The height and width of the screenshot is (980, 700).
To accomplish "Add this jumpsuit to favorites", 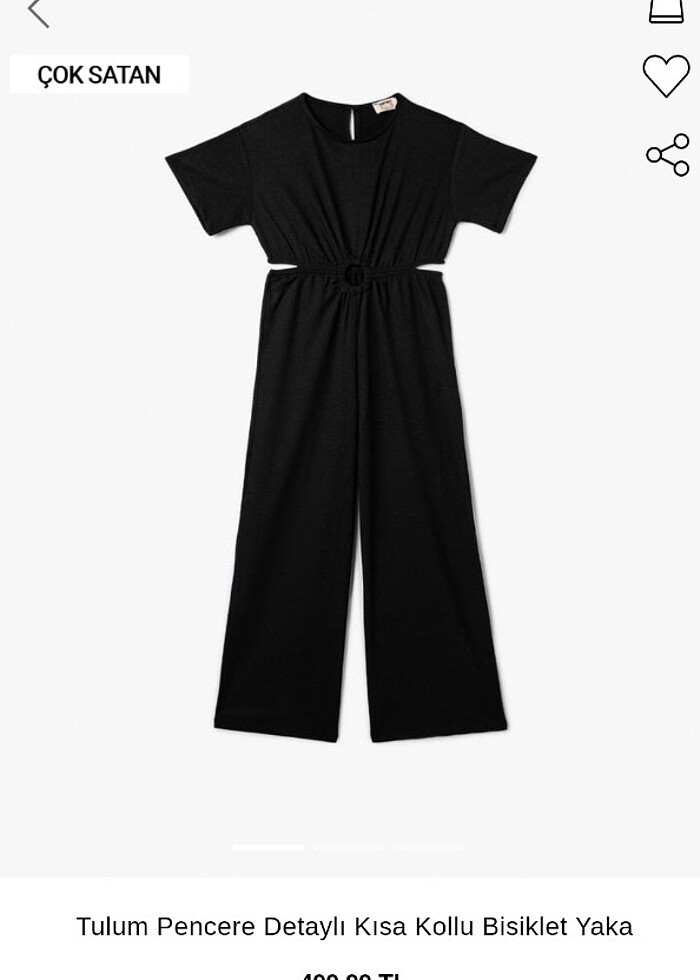I will tap(666, 76).
